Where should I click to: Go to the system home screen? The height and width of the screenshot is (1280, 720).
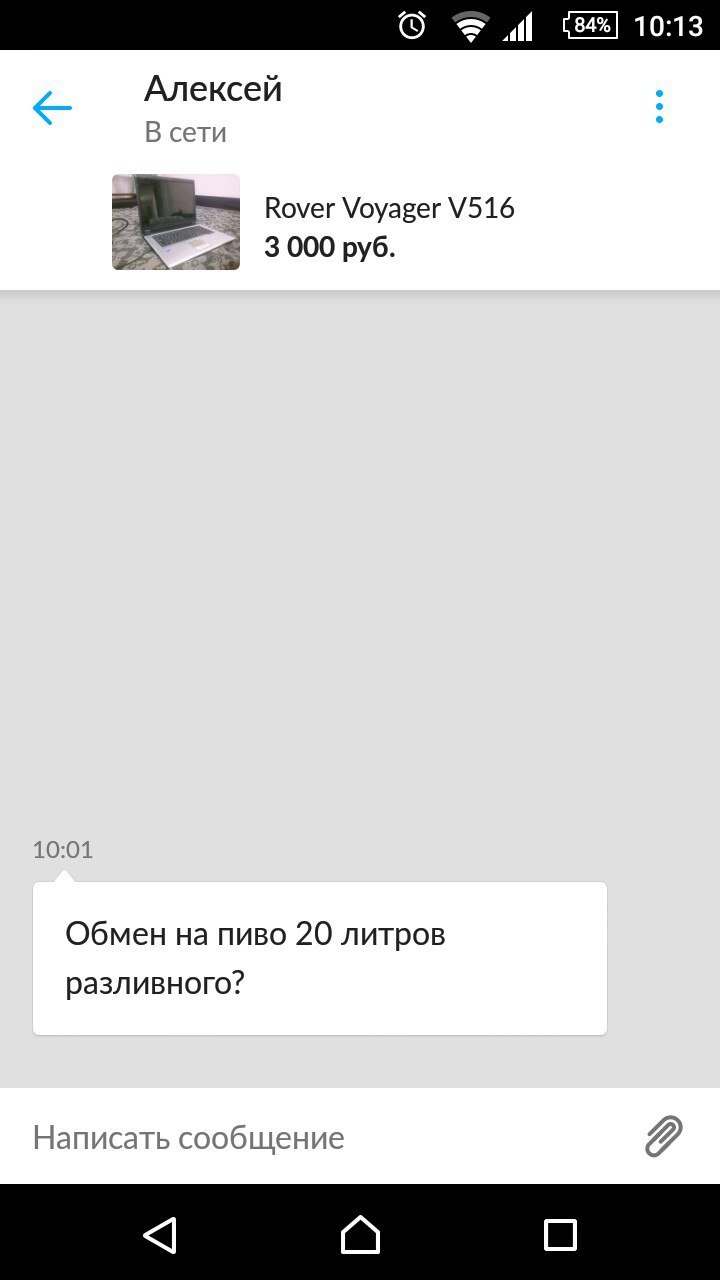[360, 1234]
